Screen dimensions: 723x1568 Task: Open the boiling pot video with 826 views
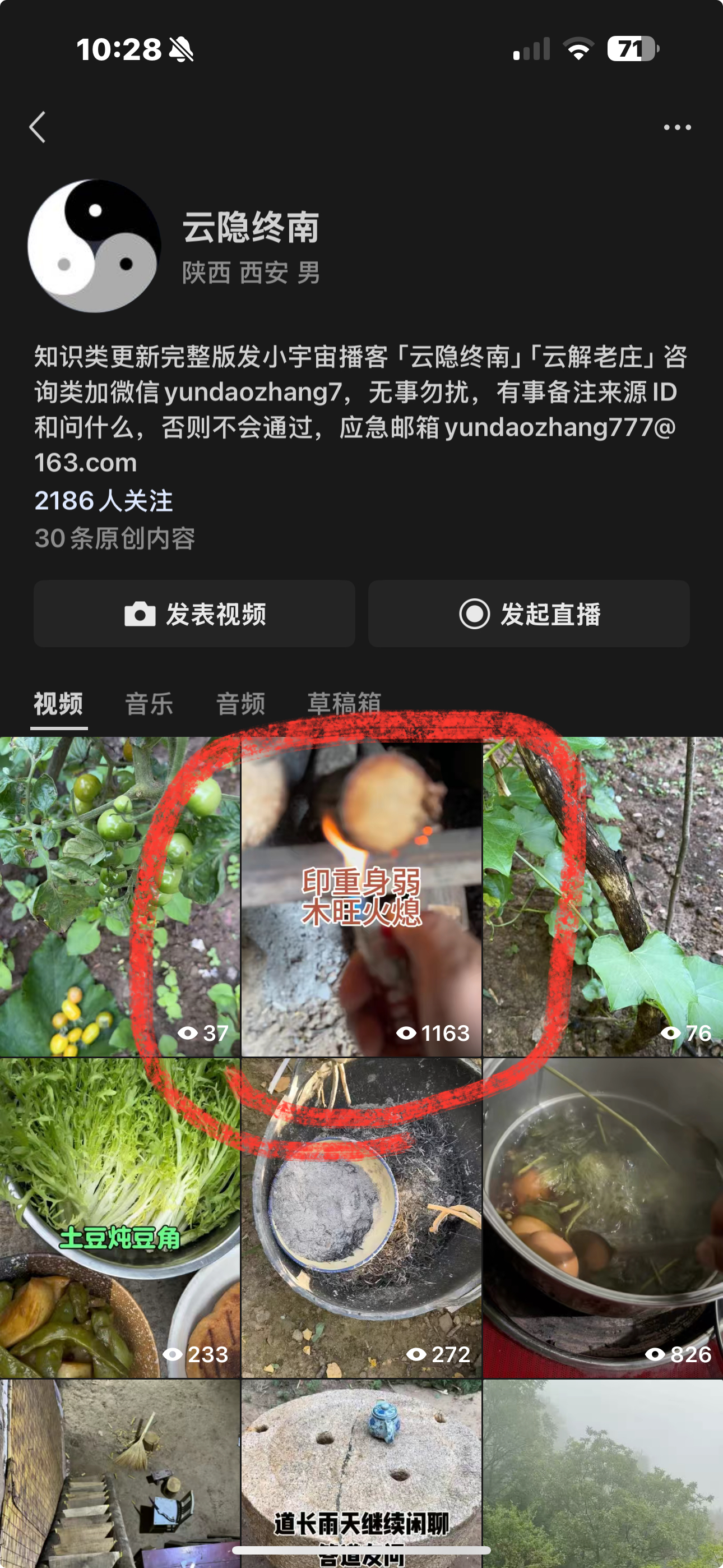602,1217
